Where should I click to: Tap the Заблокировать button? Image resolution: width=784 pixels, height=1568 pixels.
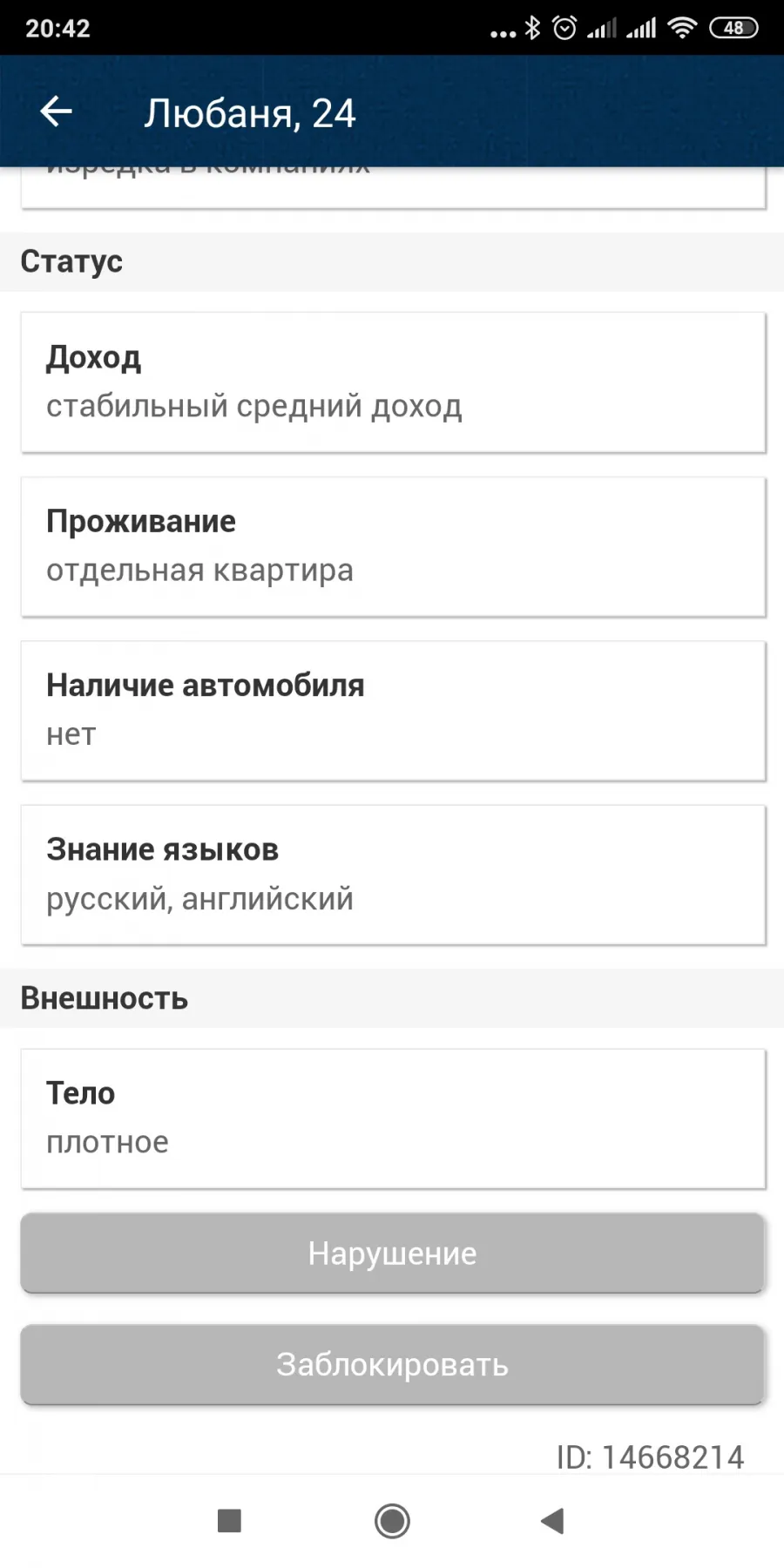(392, 1364)
